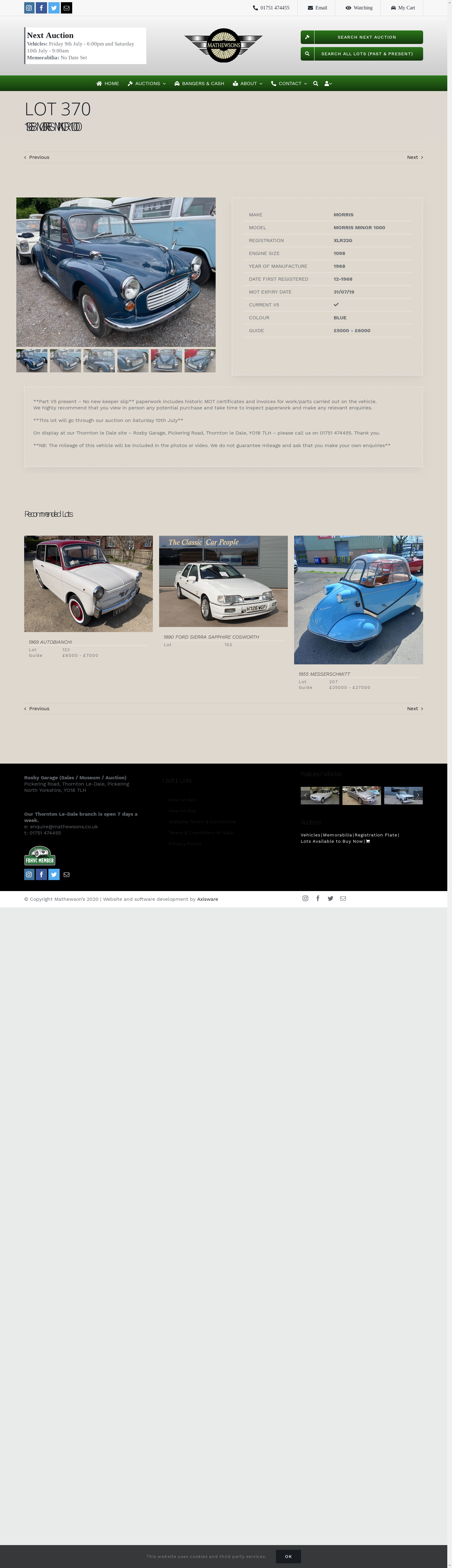Expand the About menu
Screen dimensions: 452x1568
coord(248,84)
